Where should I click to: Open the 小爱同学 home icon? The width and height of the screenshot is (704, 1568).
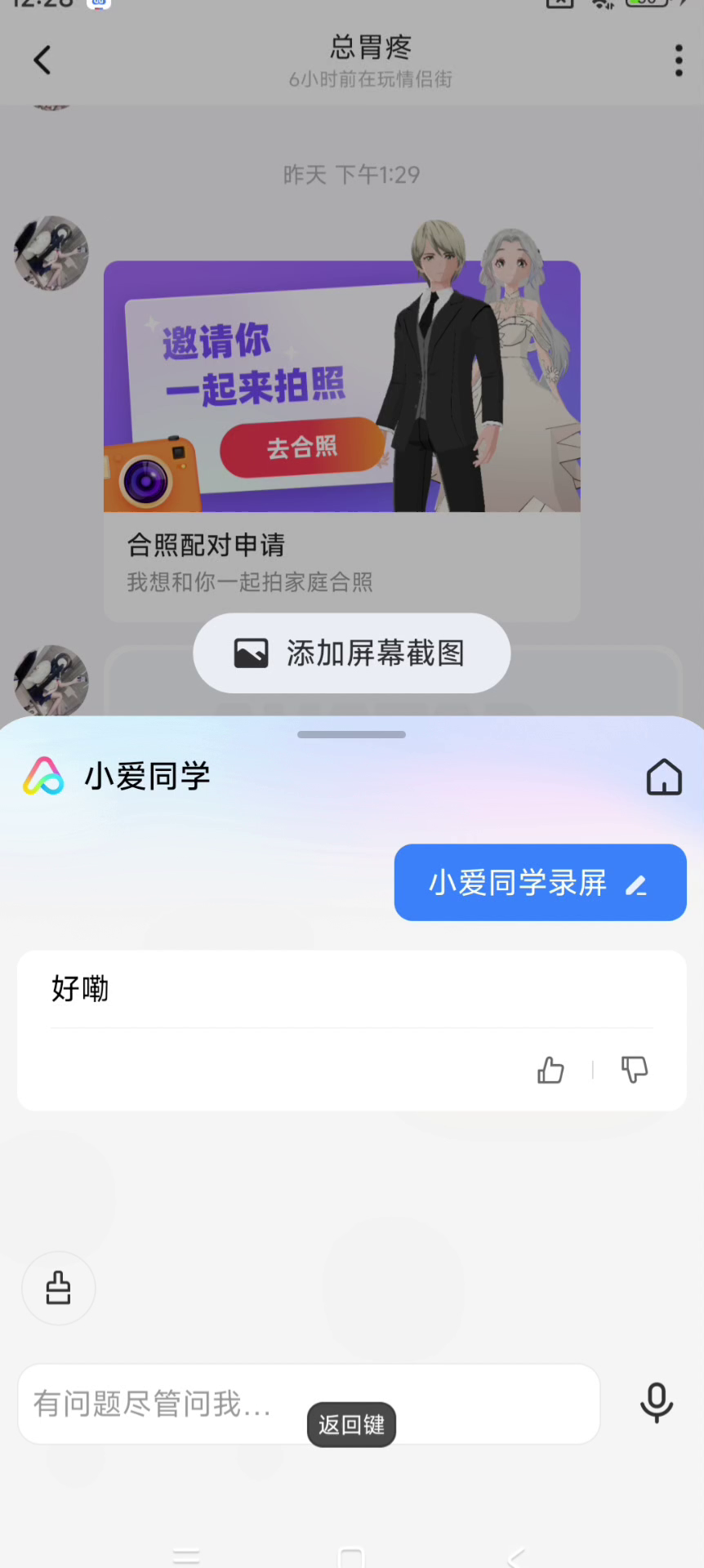click(x=664, y=777)
